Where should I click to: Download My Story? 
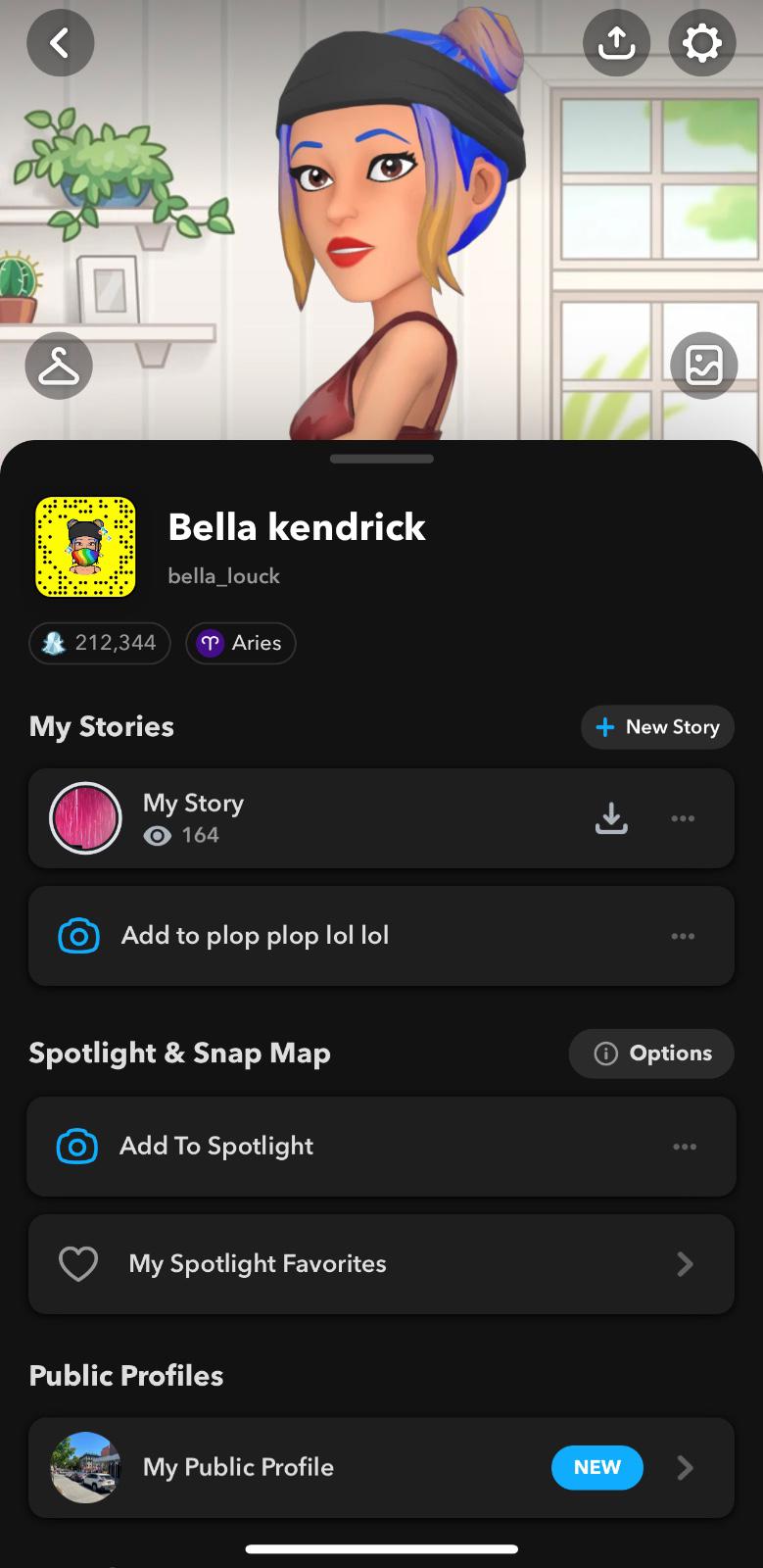tap(611, 818)
